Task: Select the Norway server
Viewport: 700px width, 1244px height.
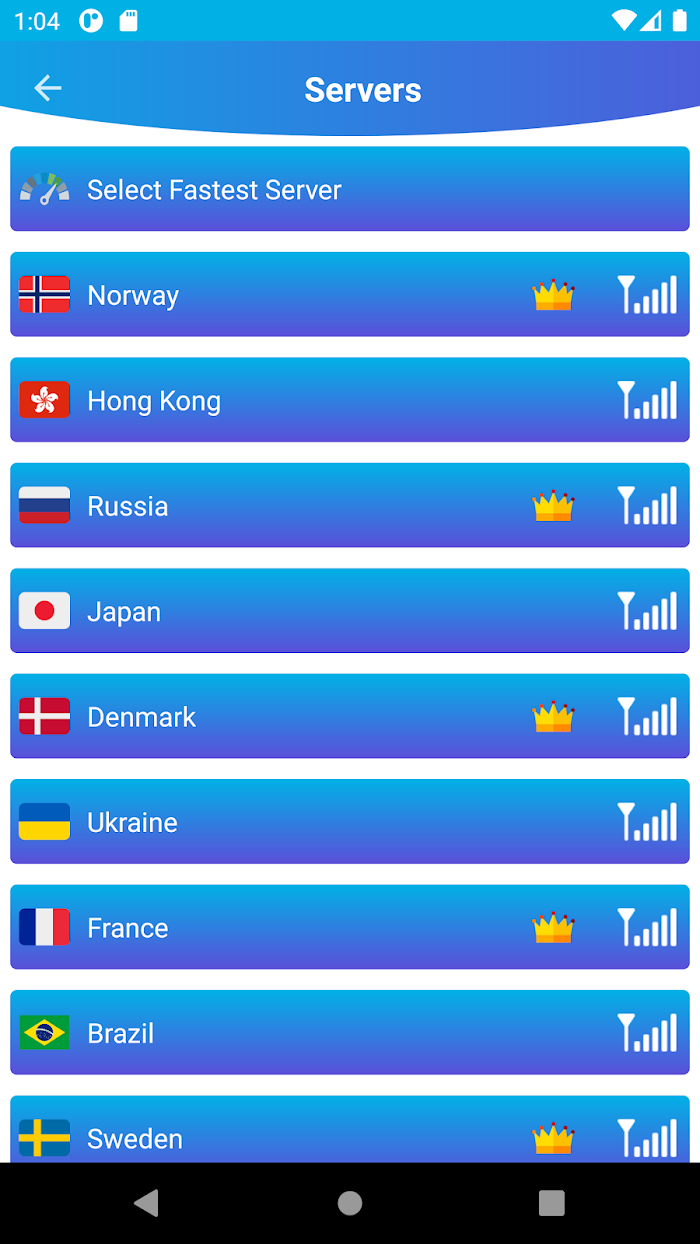Action: pos(350,294)
